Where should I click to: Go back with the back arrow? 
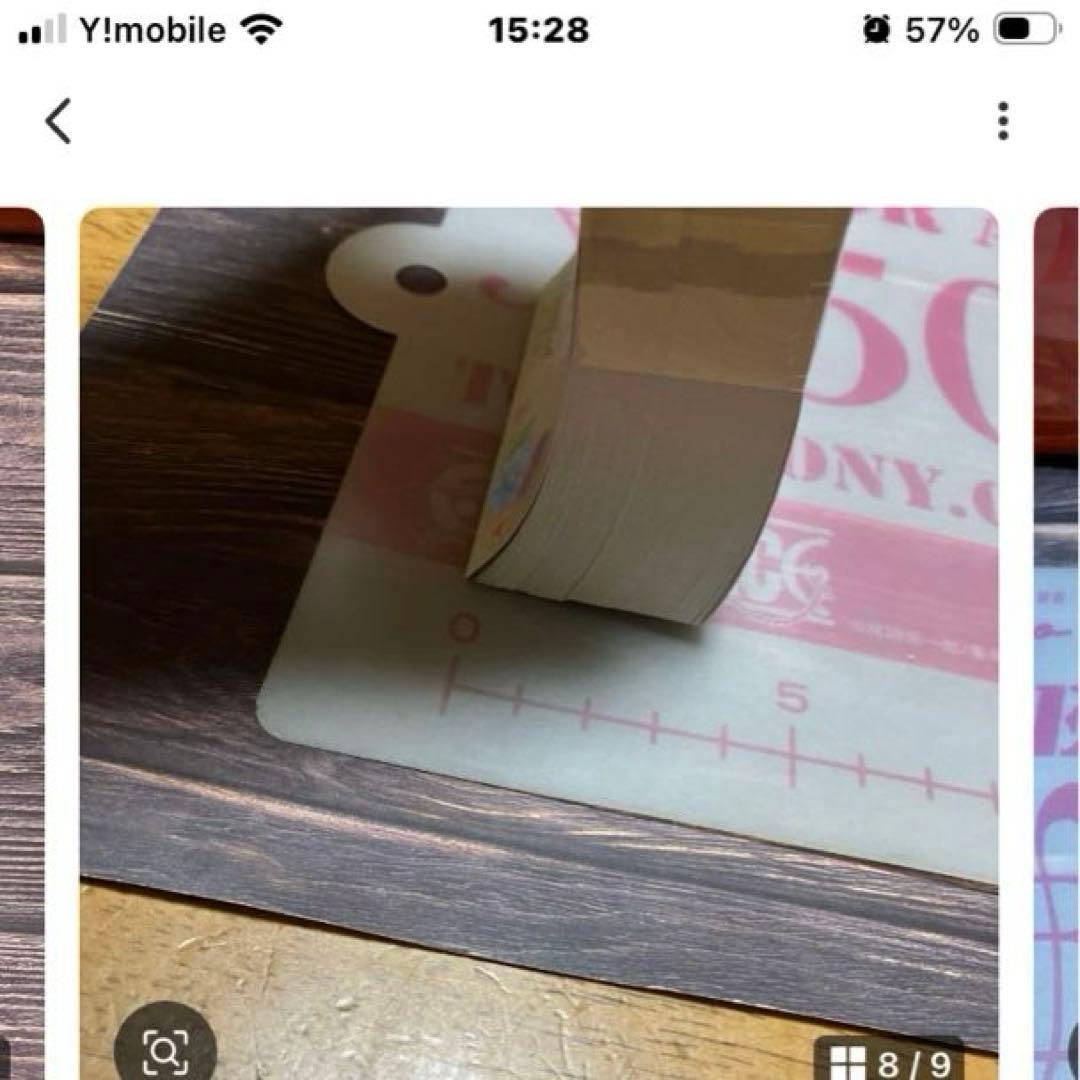point(59,121)
